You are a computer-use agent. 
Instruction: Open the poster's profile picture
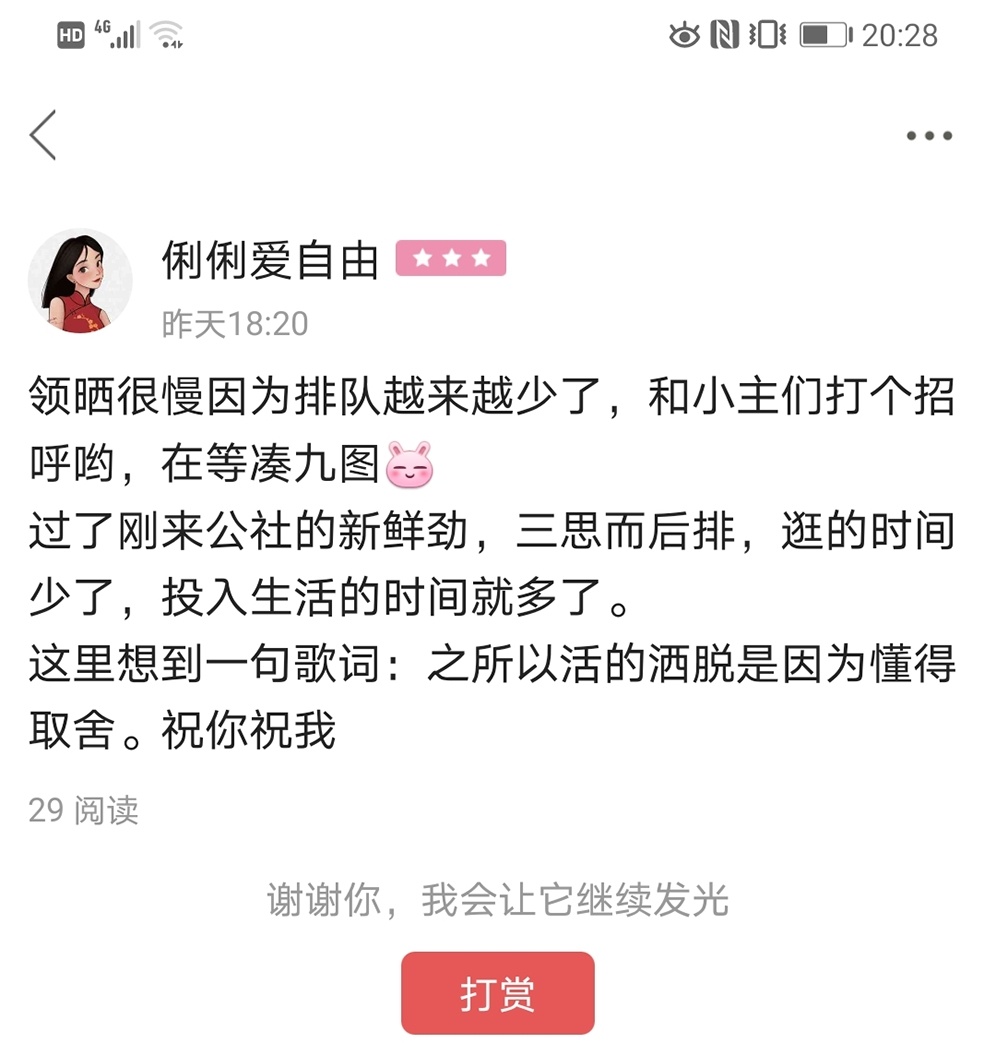pyautogui.click(x=80, y=281)
